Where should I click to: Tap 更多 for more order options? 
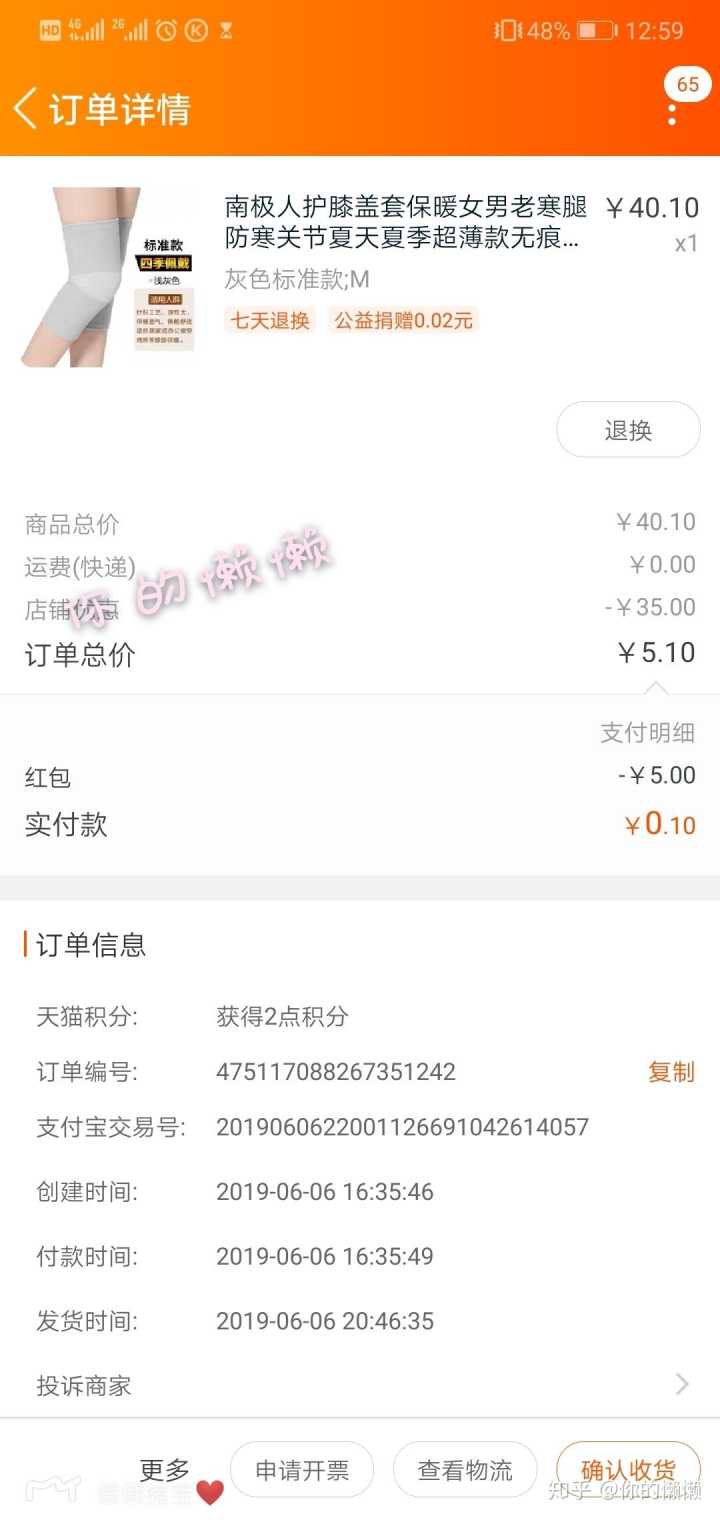(165, 1469)
